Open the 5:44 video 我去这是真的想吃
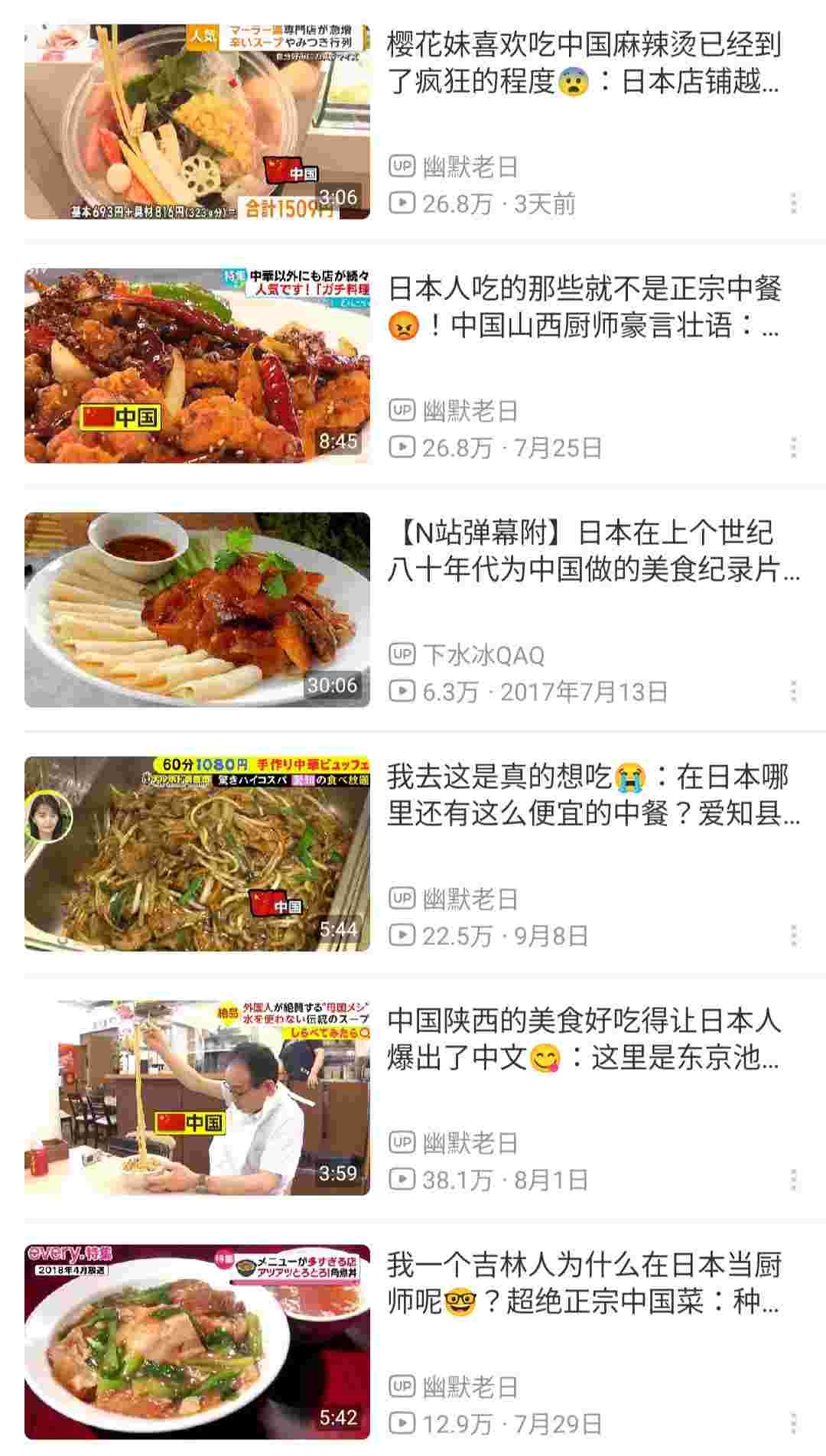This screenshot has width=826, height=1456. 197,854
